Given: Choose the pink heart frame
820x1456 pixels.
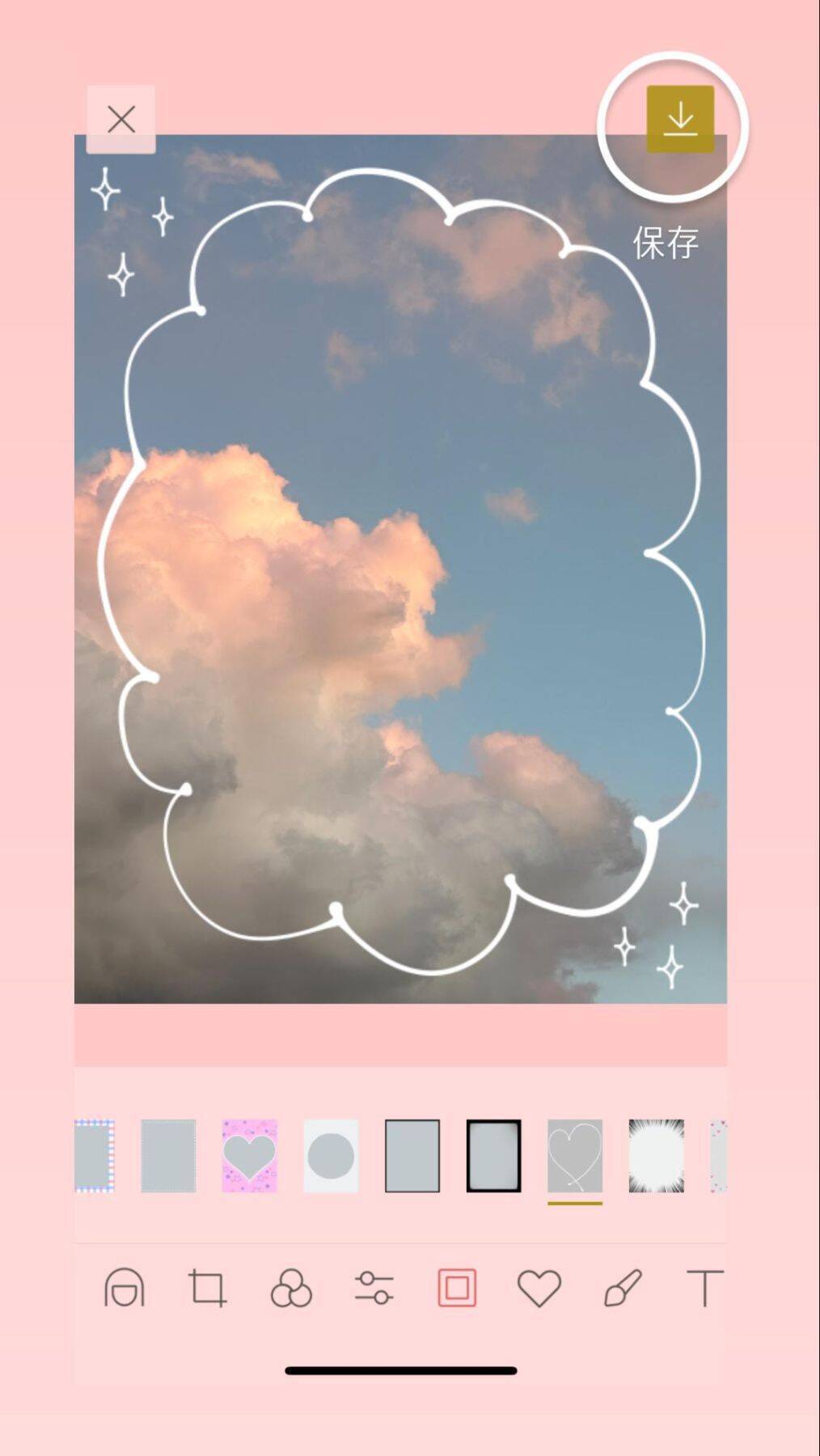Looking at the screenshot, I should click(250, 1155).
